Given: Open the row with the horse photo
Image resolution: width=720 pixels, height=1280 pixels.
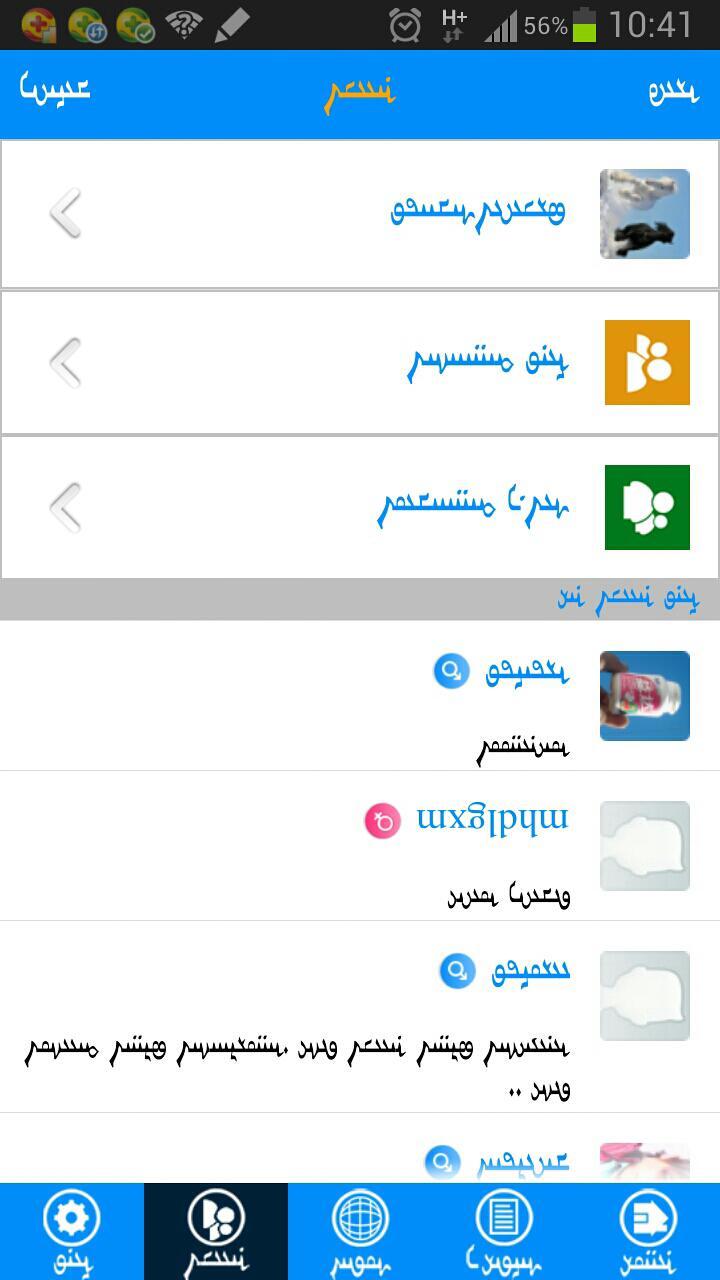Looking at the screenshot, I should click(x=360, y=214).
